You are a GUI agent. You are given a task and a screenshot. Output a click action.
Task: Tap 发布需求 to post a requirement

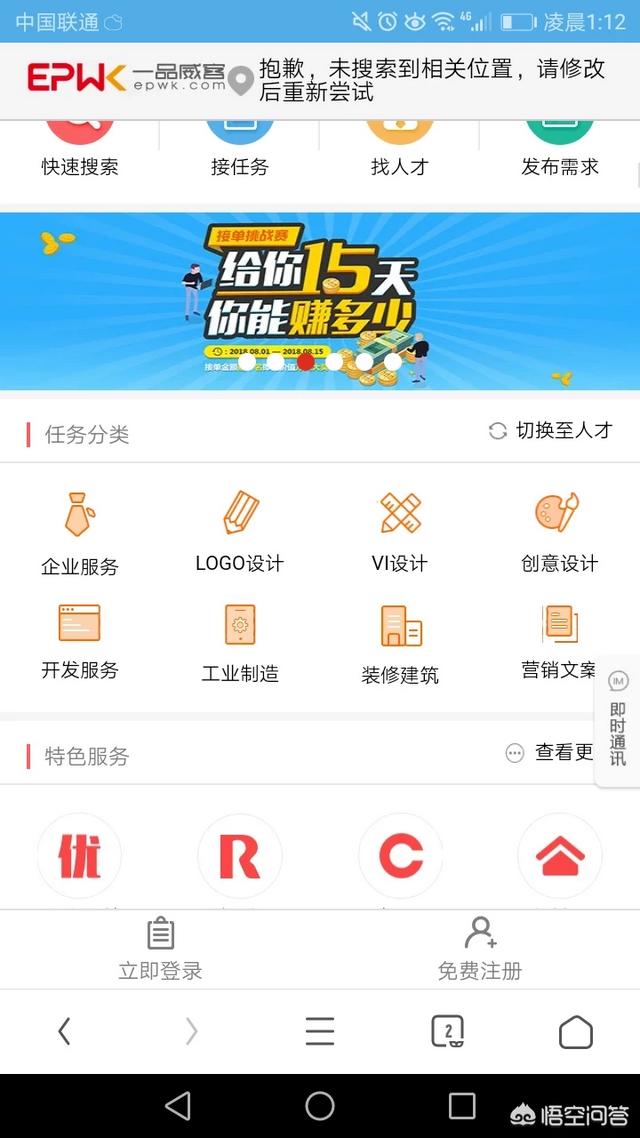(559, 151)
